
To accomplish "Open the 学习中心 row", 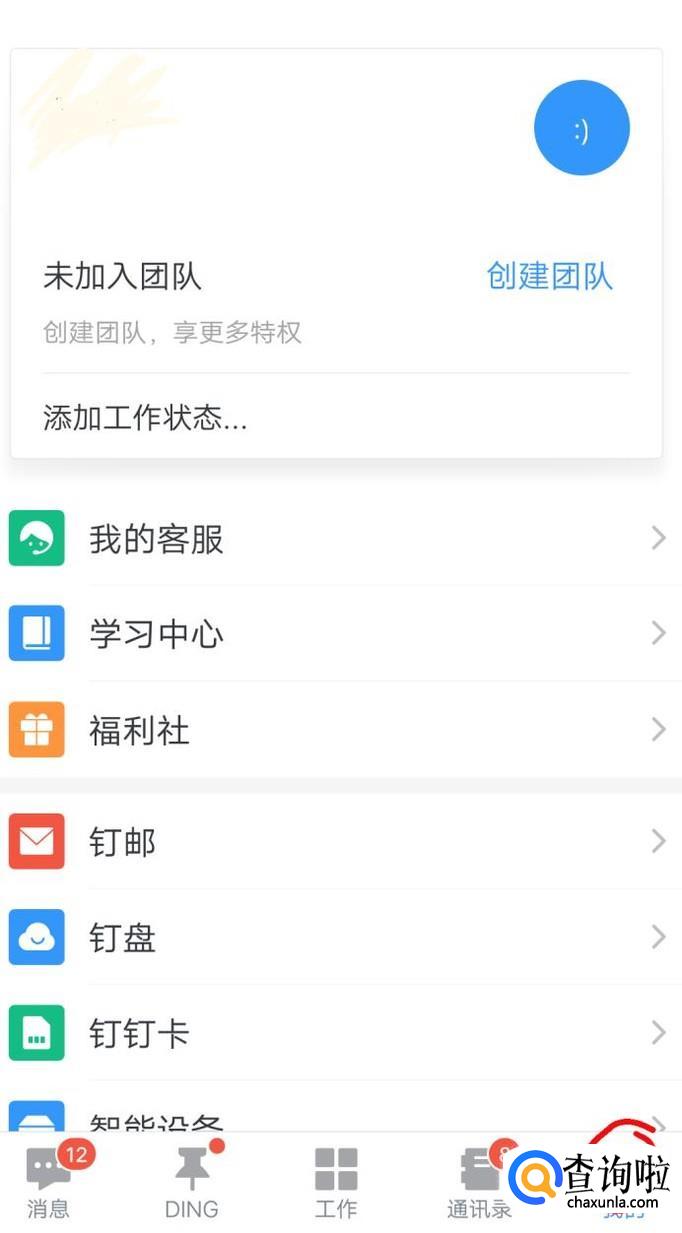I will [340, 634].
